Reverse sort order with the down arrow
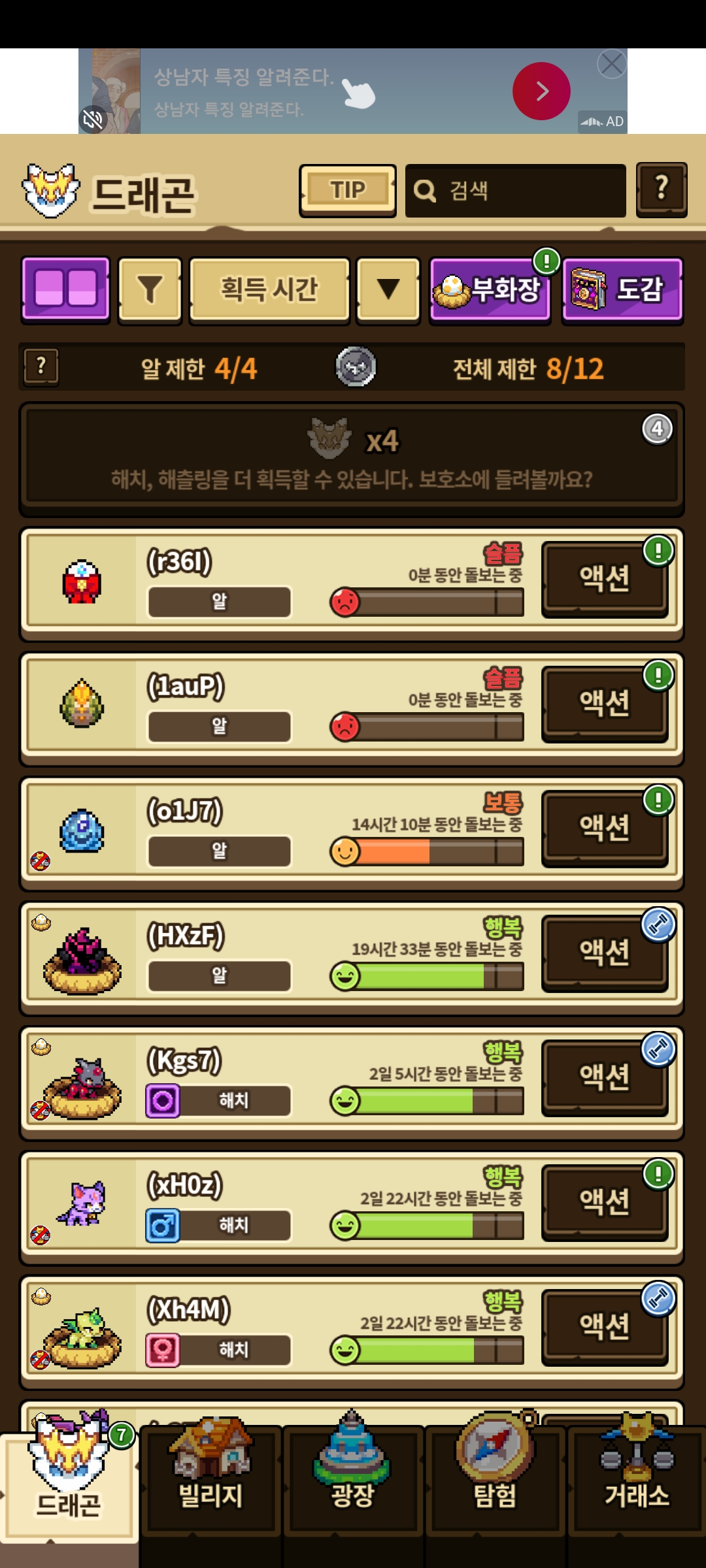The height and width of the screenshot is (1568, 706). click(x=388, y=289)
